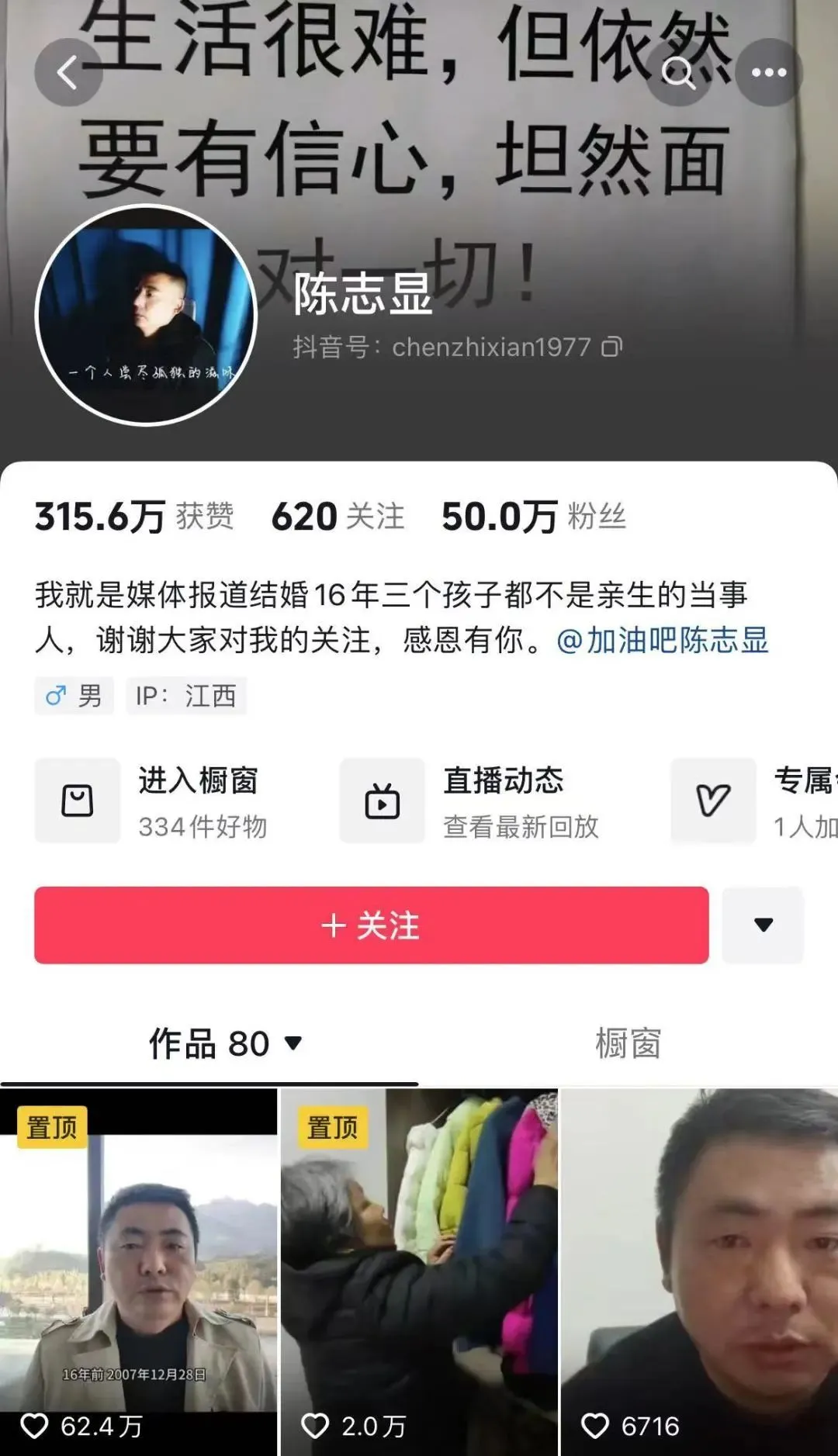838x1456 pixels.
Task: Open the 620 关注 following list
Action: pos(338,517)
